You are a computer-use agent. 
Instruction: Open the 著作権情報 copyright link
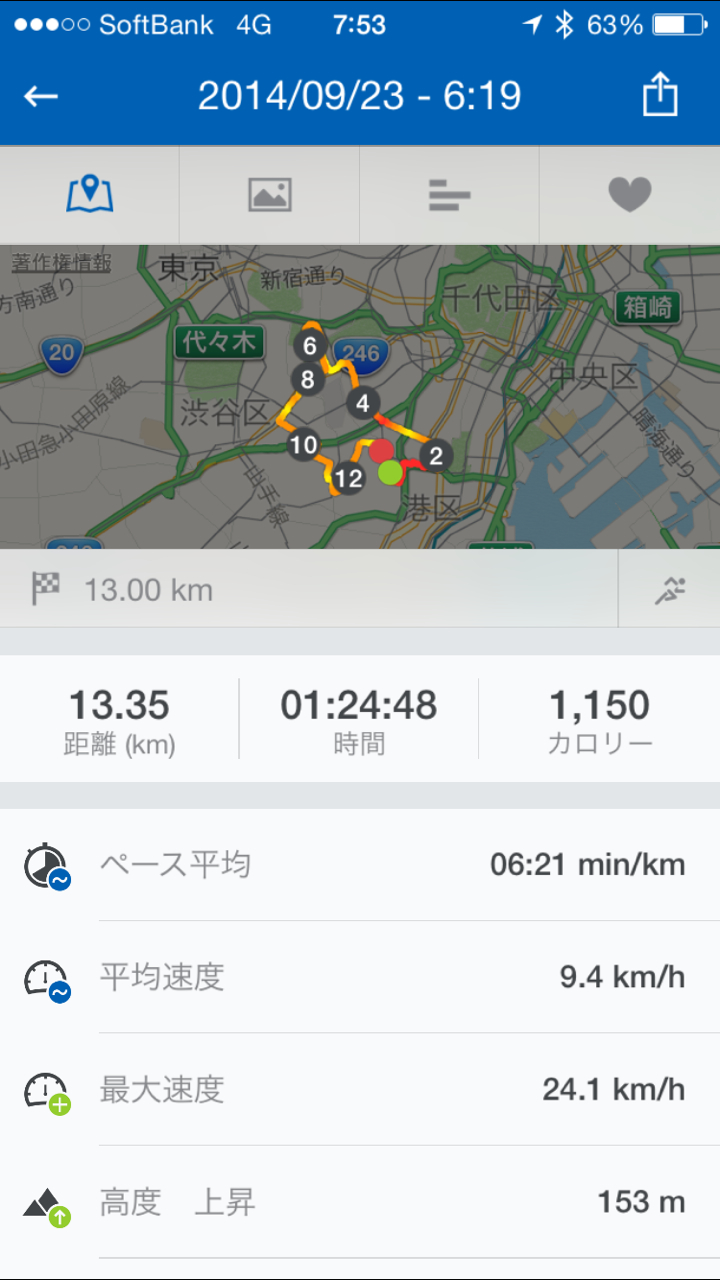(x=61, y=263)
